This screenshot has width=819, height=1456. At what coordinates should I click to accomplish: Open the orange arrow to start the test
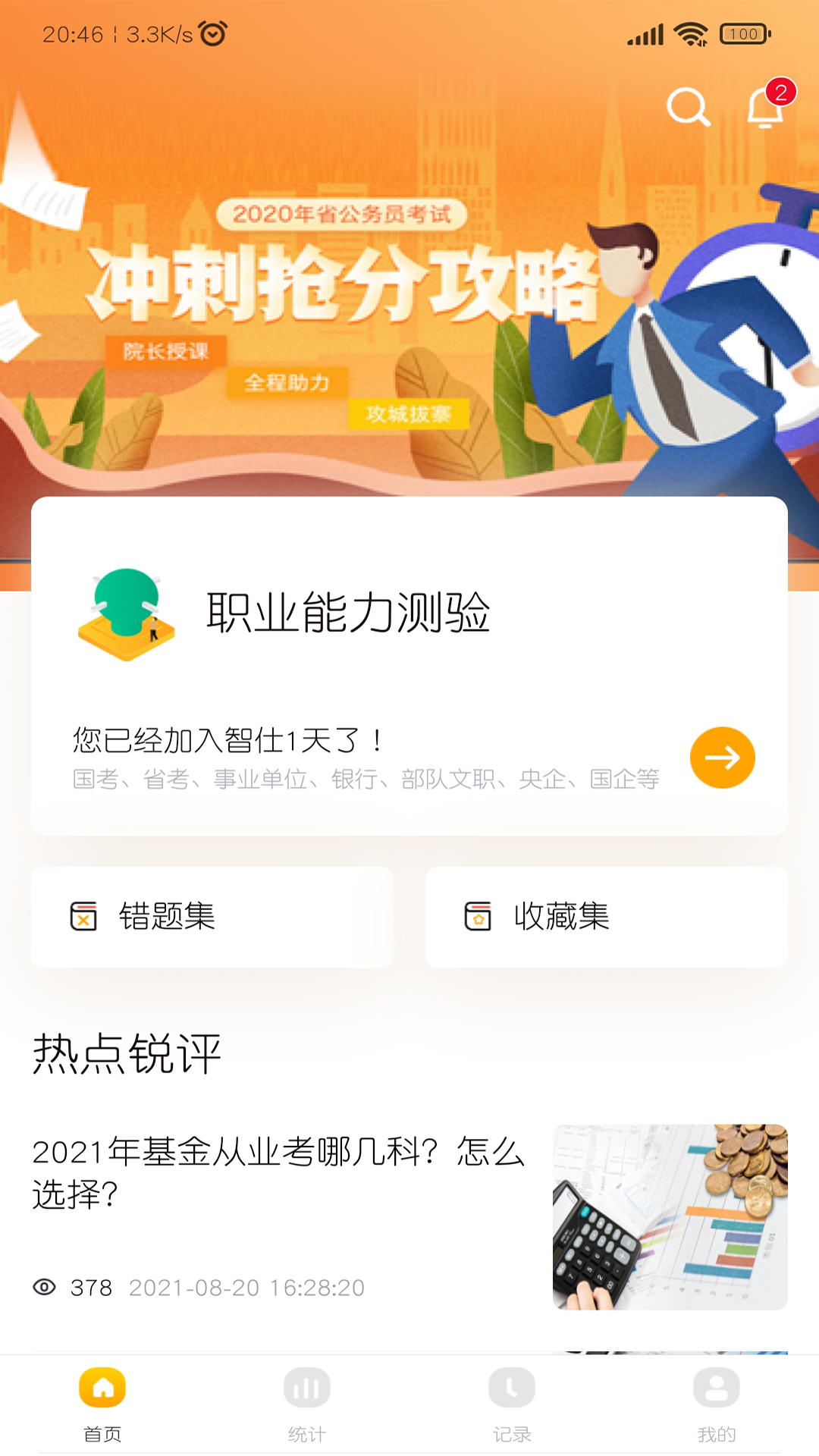(722, 757)
